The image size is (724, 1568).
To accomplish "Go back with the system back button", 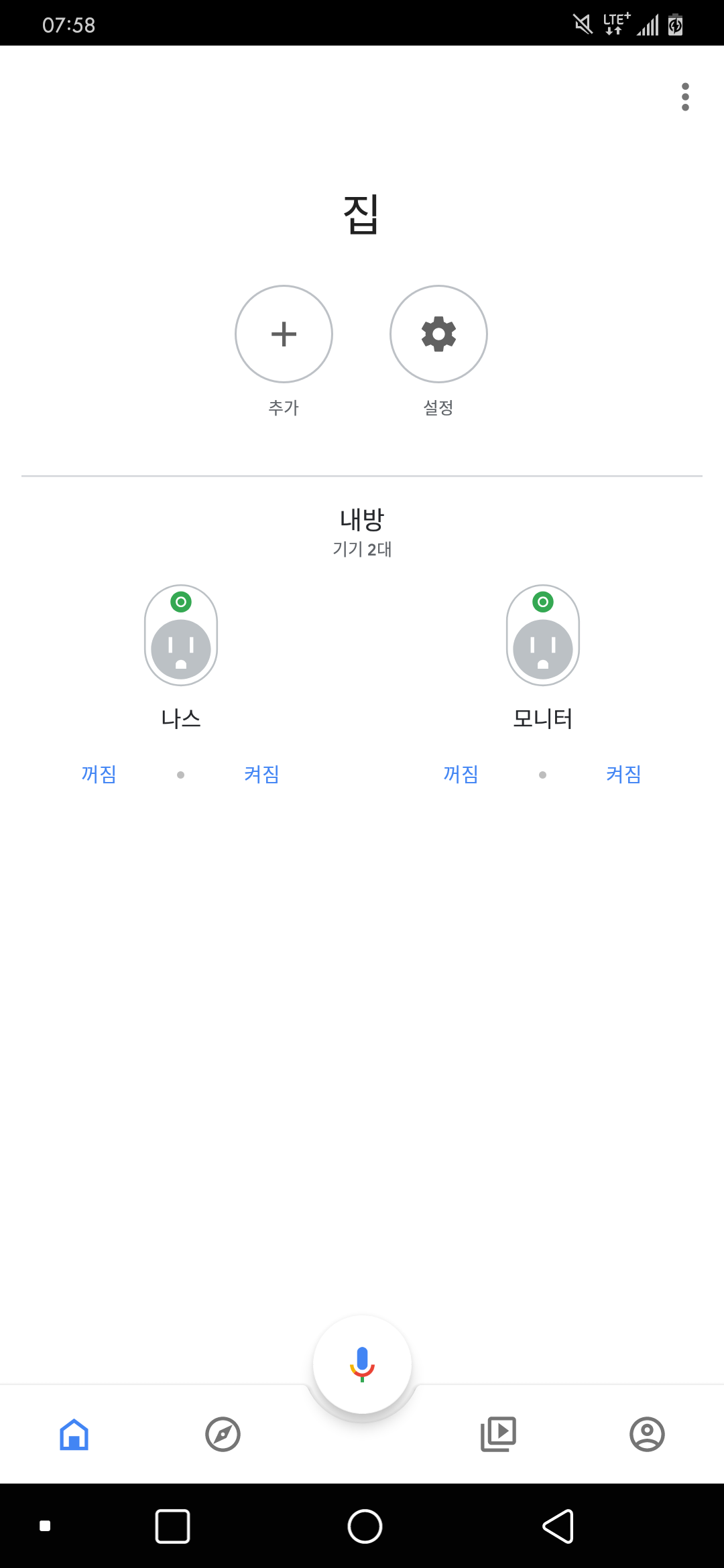I will 558,1526.
